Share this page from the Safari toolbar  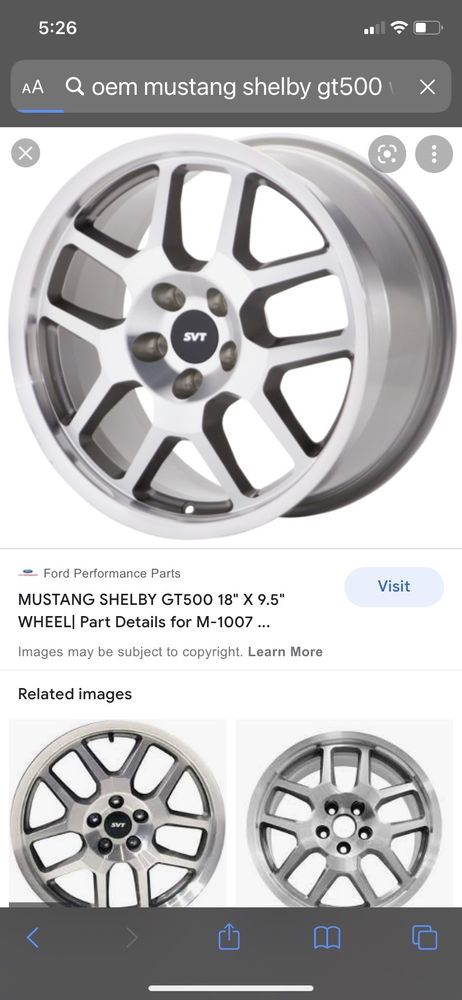[x=229, y=937]
